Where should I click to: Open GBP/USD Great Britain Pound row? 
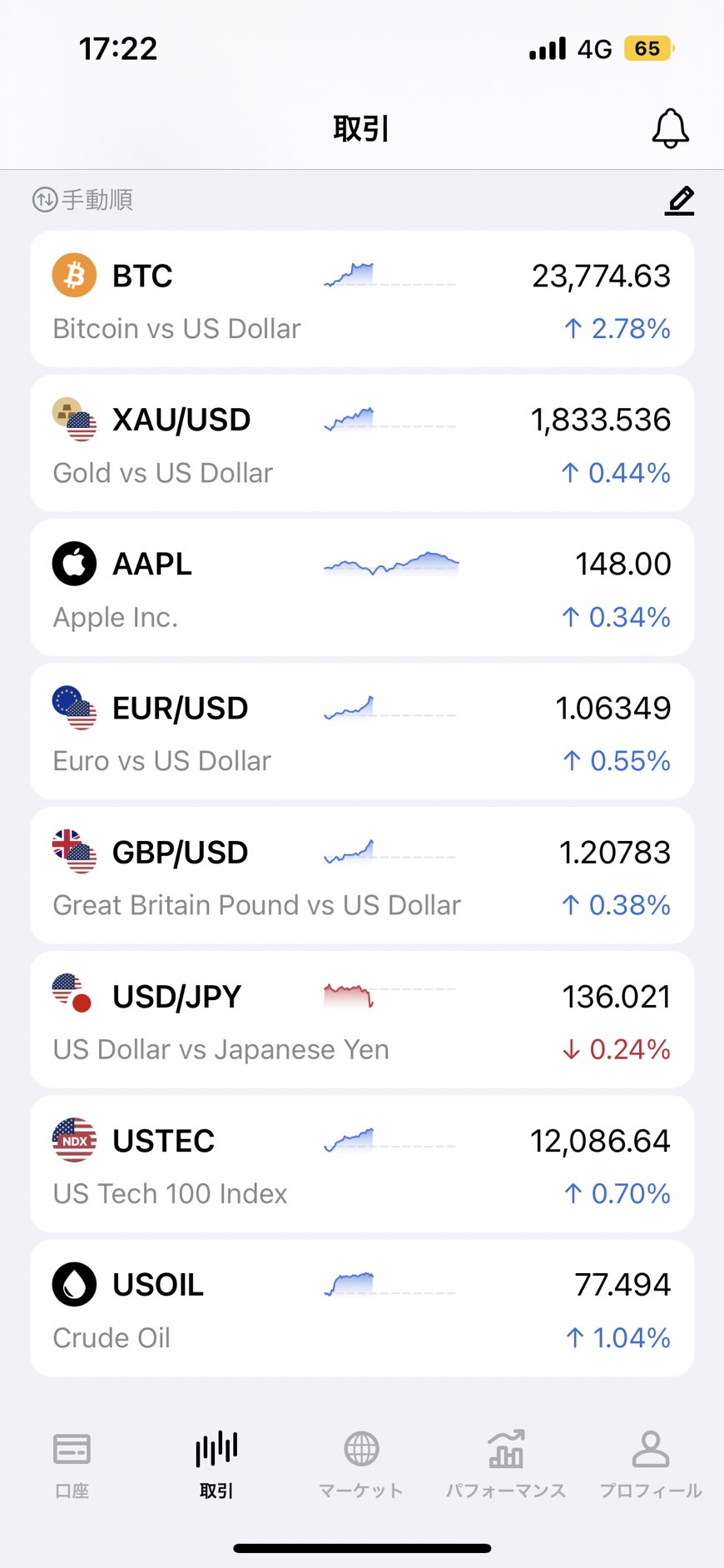tap(362, 875)
